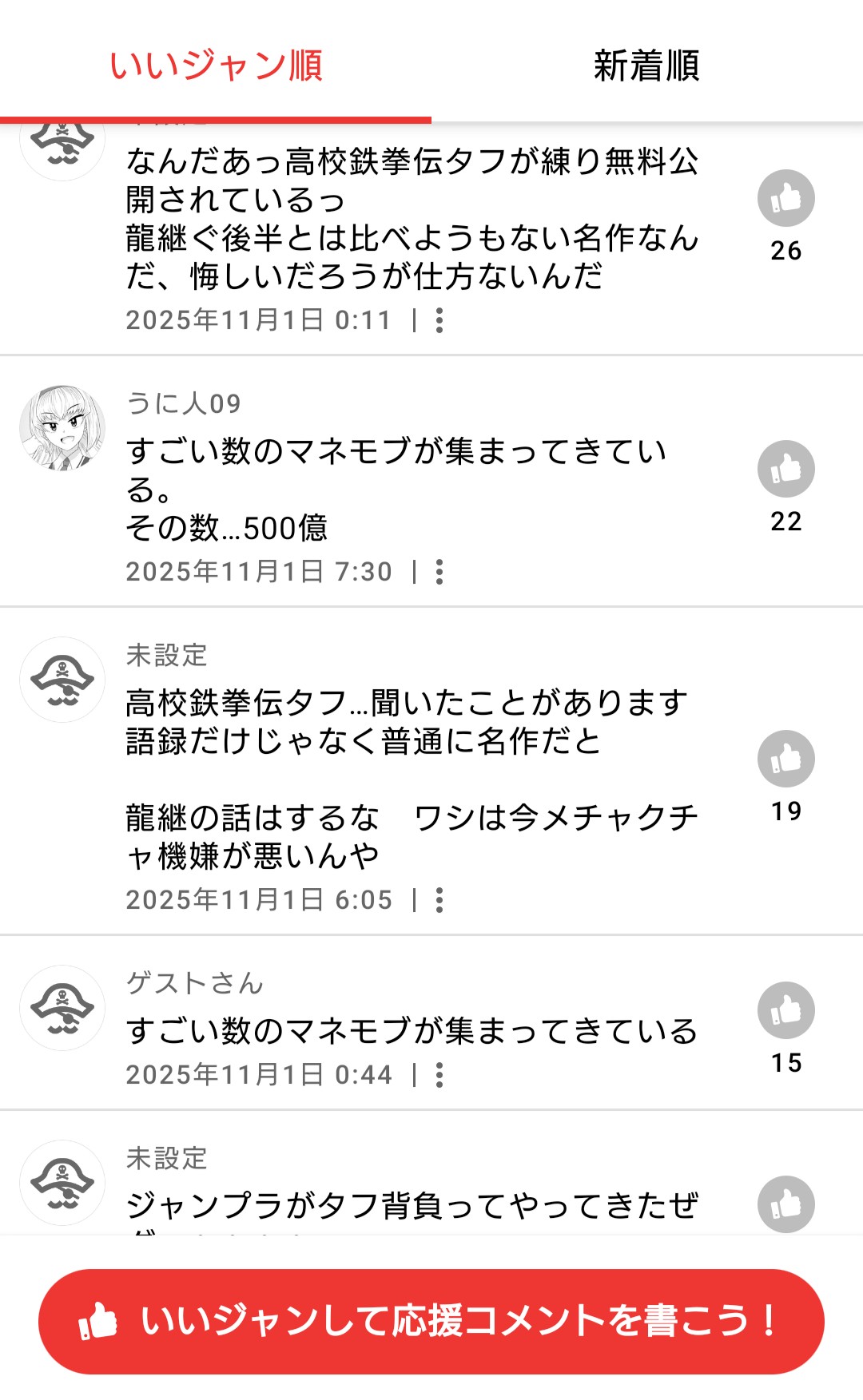This screenshot has height=1400, width=863.
Task: Like ゲストさん's comment
Action: pos(785,1010)
